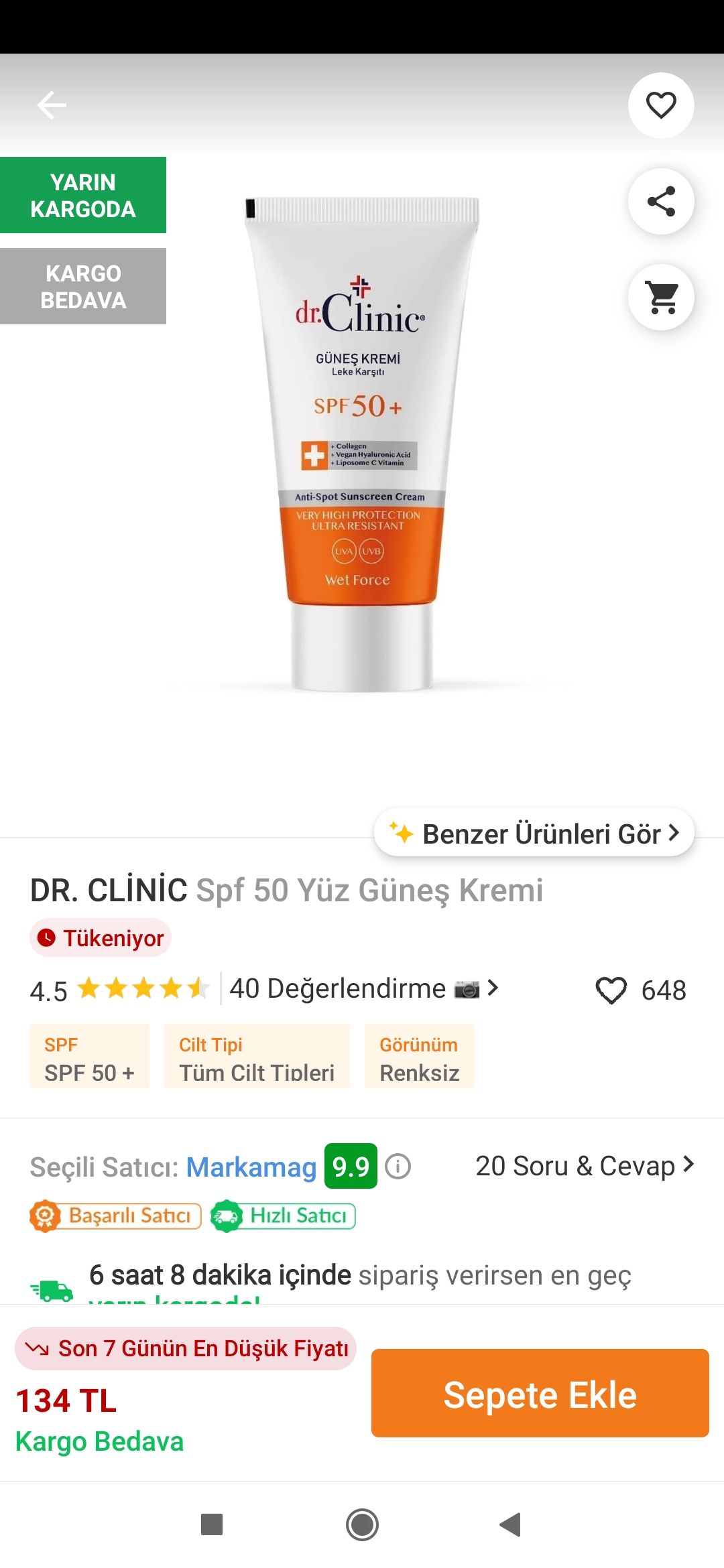Go back with the top-left arrow
Screen dimensions: 724x1568
(x=52, y=105)
